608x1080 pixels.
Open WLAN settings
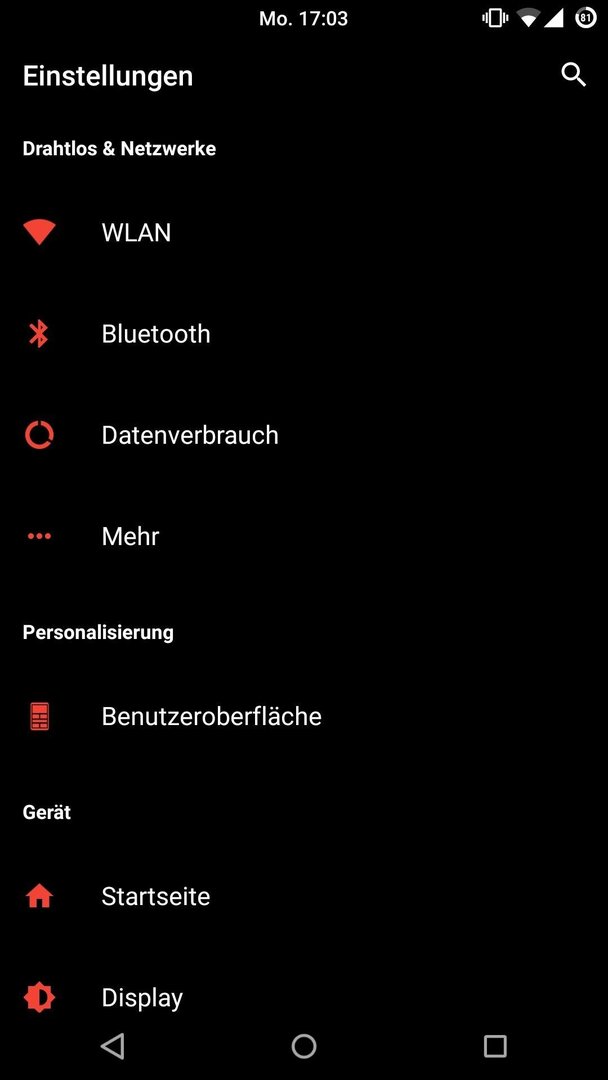tap(304, 233)
